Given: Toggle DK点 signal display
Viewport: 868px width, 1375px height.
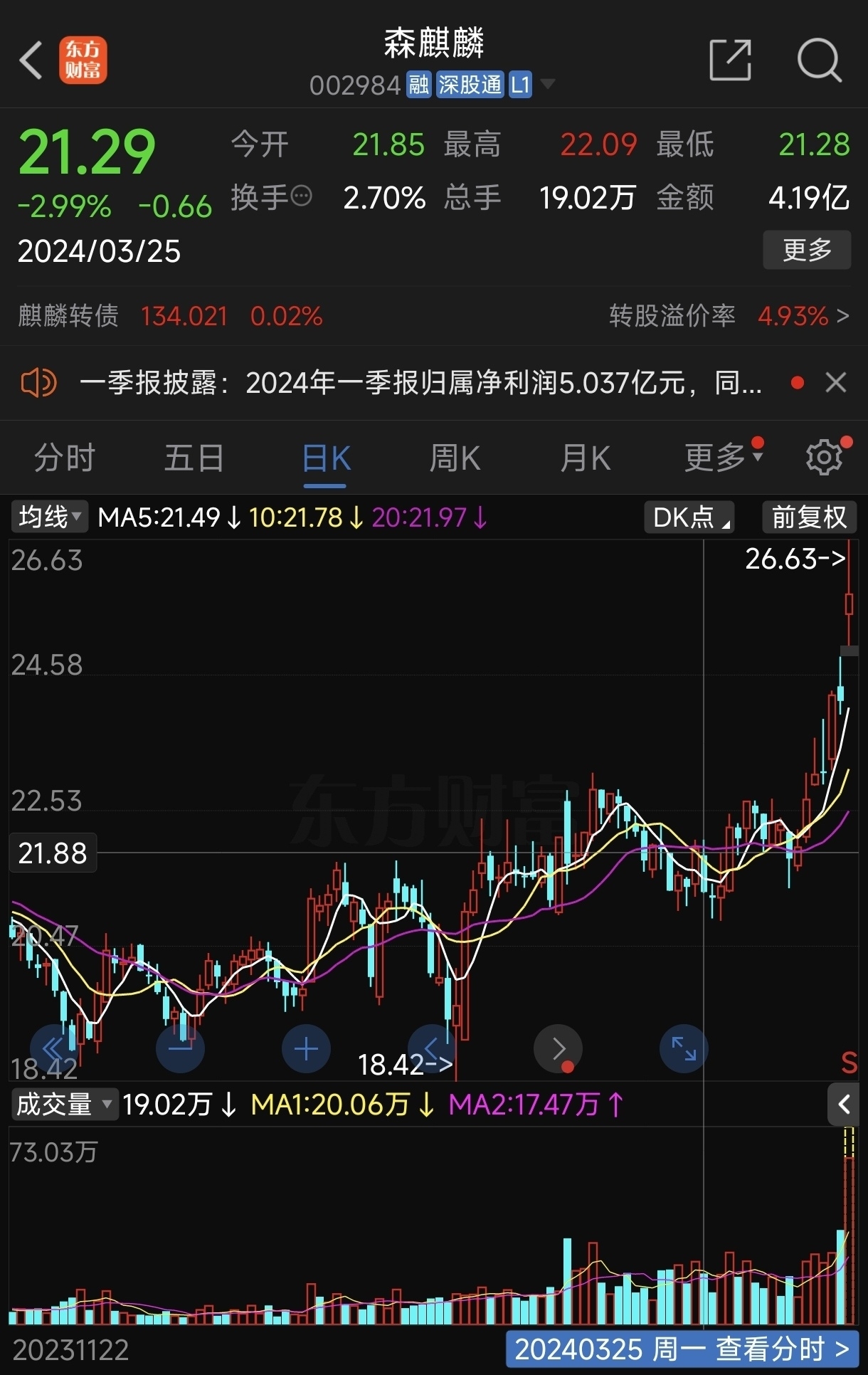Looking at the screenshot, I should pyautogui.click(x=687, y=517).
